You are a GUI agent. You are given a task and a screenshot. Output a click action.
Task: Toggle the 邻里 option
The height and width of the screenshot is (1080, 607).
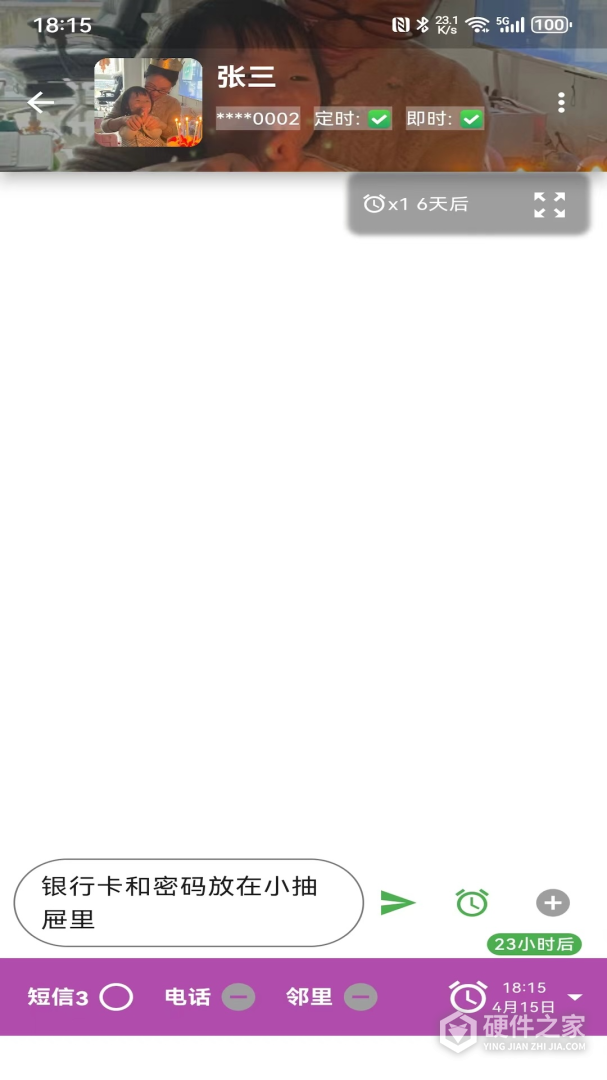point(360,997)
